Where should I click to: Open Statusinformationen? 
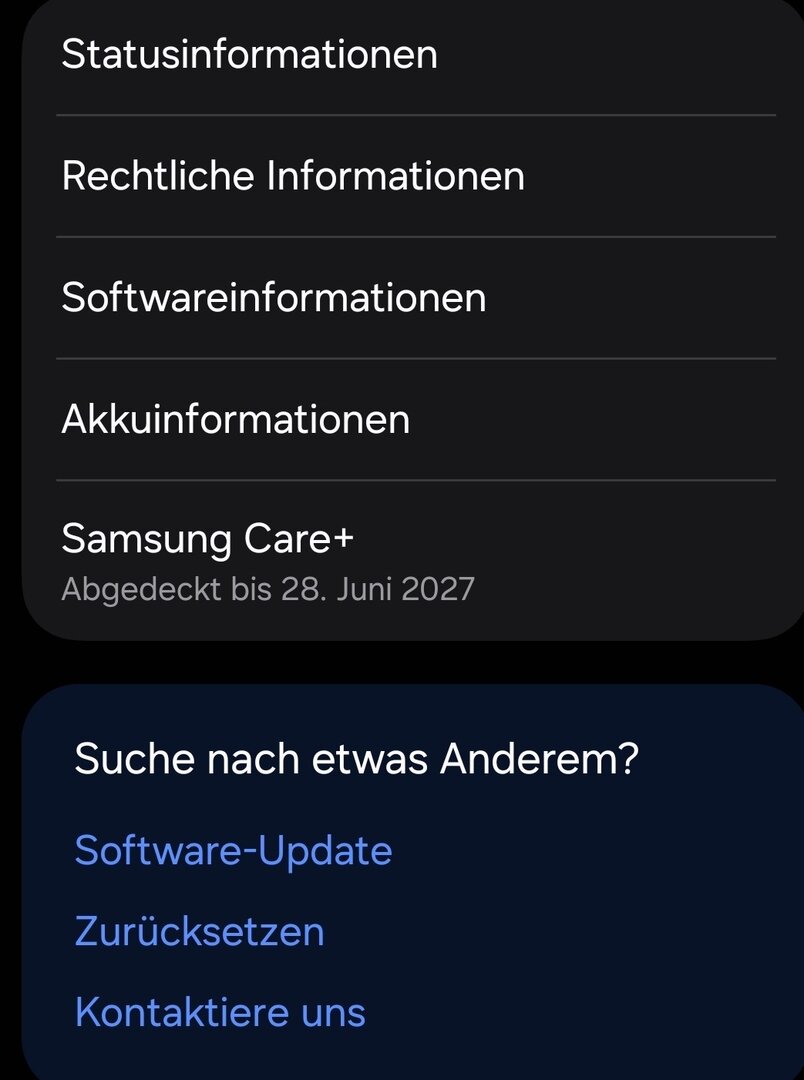click(250, 54)
